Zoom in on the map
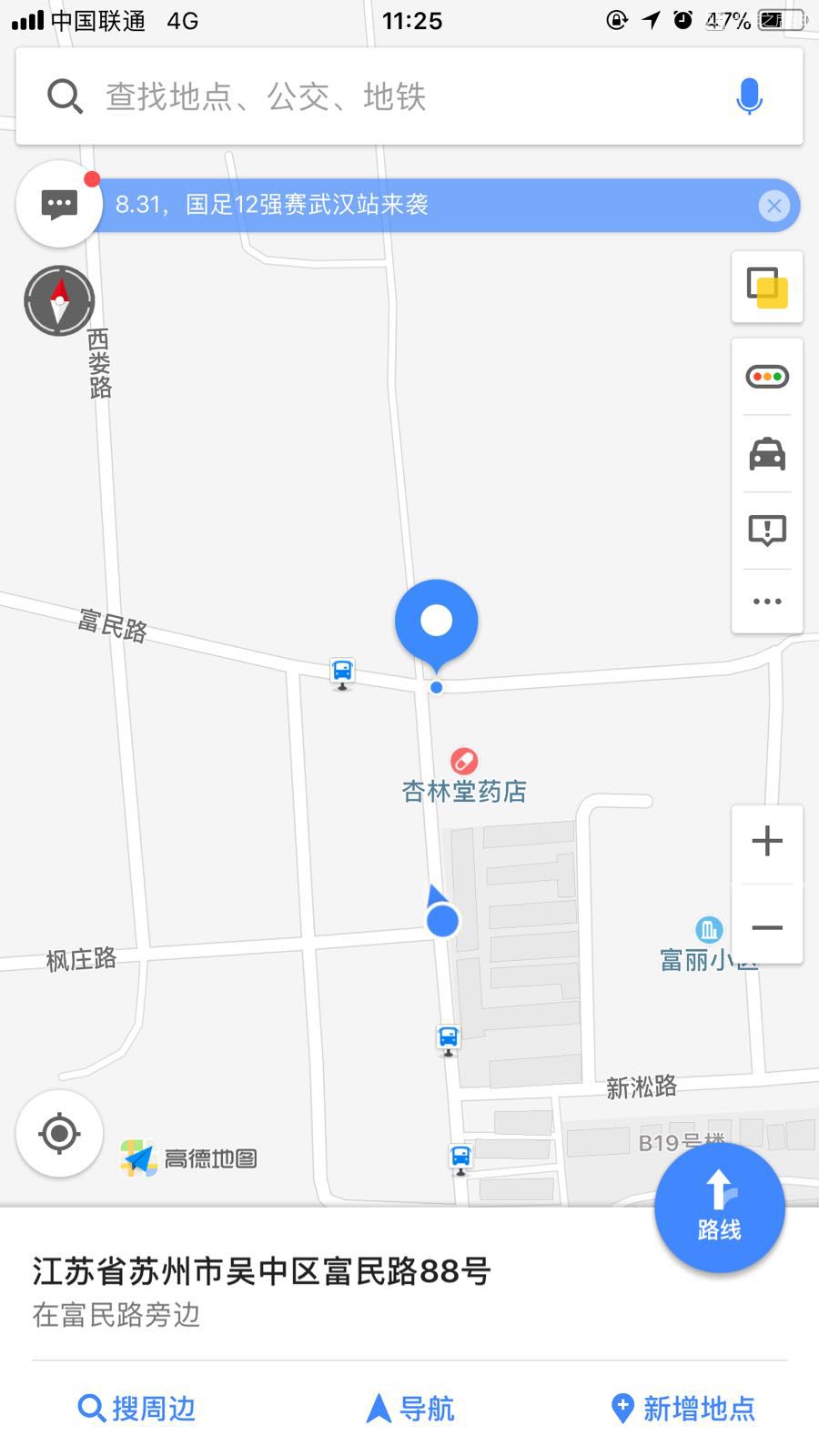The image size is (819, 1456). (767, 841)
